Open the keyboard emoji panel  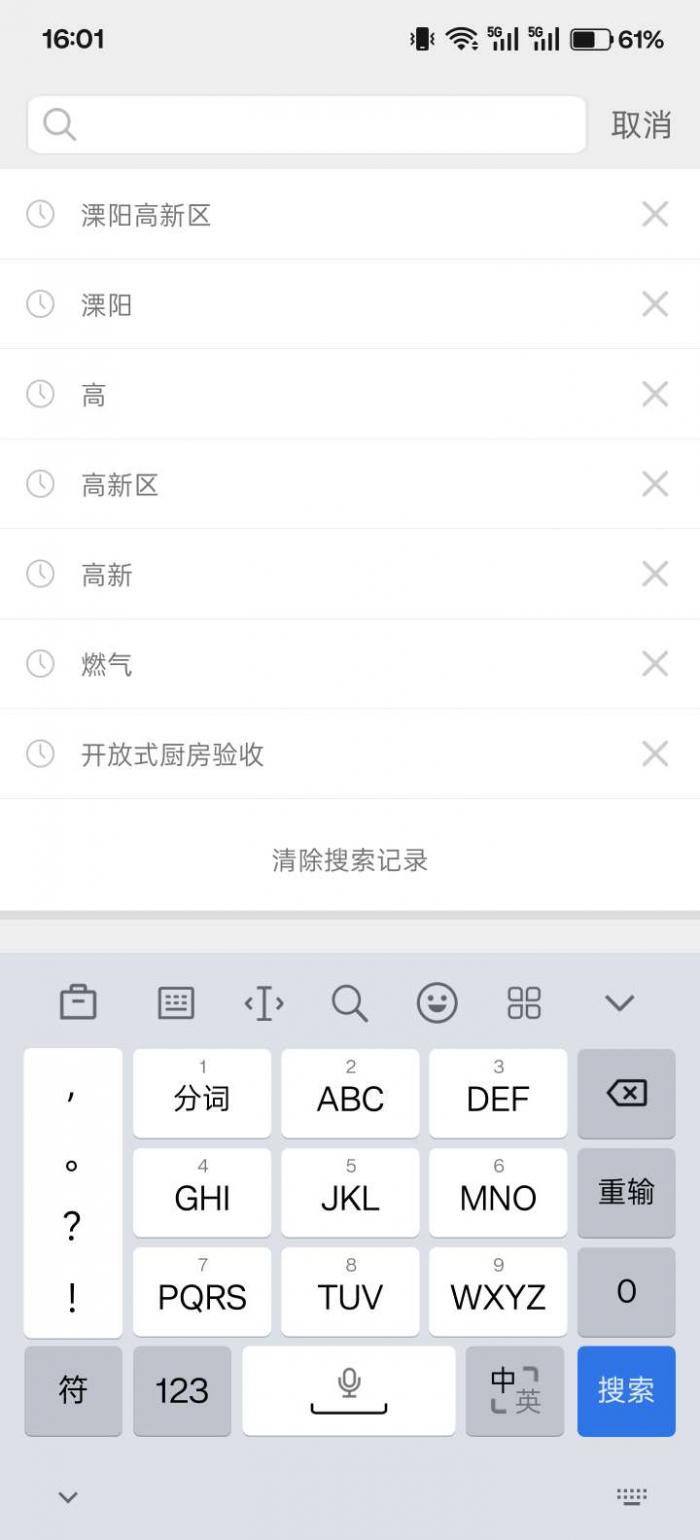point(437,1002)
